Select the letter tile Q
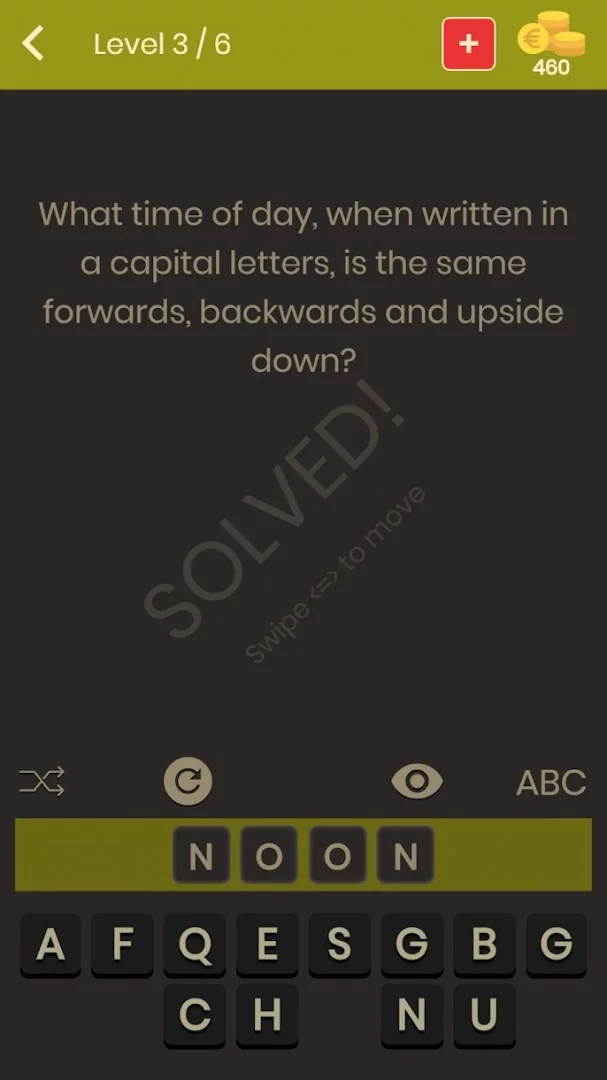Image resolution: width=607 pixels, height=1080 pixels. 195,945
